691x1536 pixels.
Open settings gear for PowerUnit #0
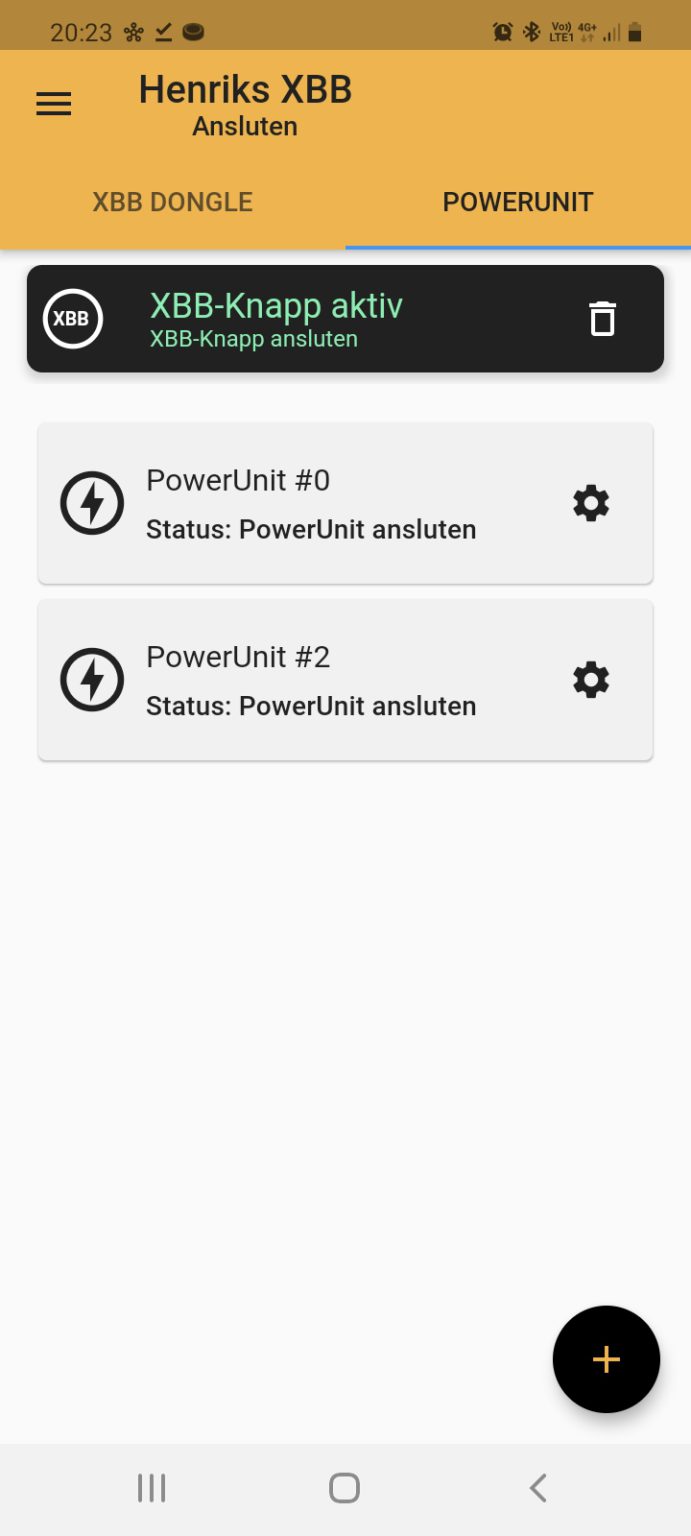pos(590,503)
